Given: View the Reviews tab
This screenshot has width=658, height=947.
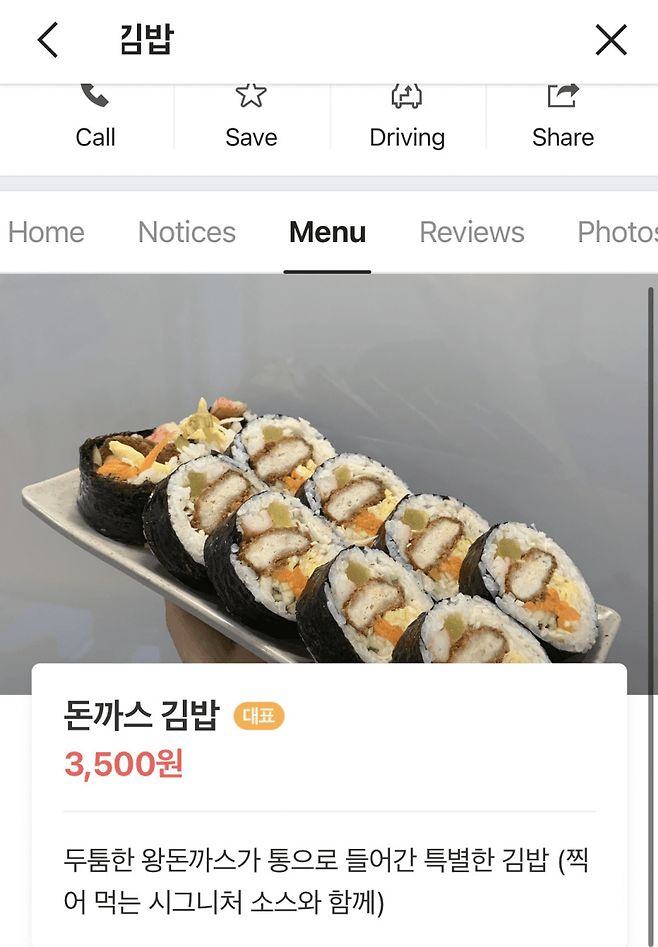Looking at the screenshot, I should pyautogui.click(x=471, y=232).
